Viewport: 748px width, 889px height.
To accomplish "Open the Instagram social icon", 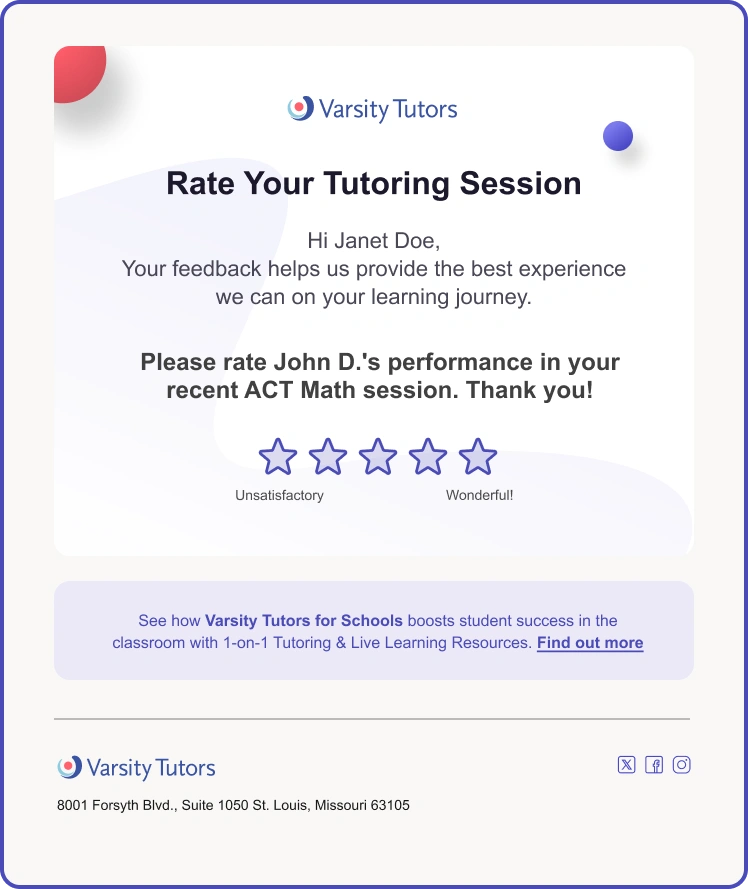I will [x=682, y=764].
